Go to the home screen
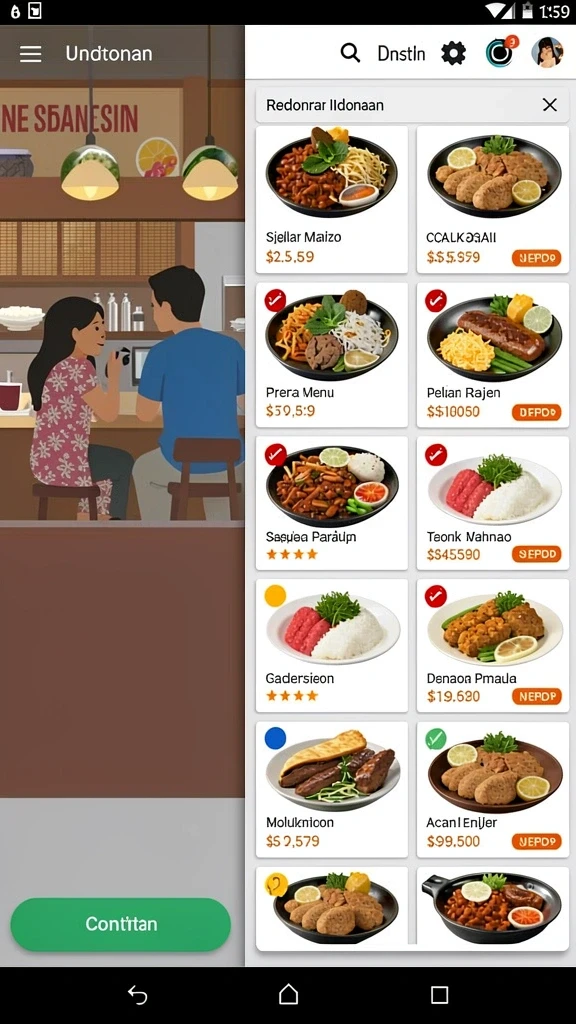 [x=288, y=995]
